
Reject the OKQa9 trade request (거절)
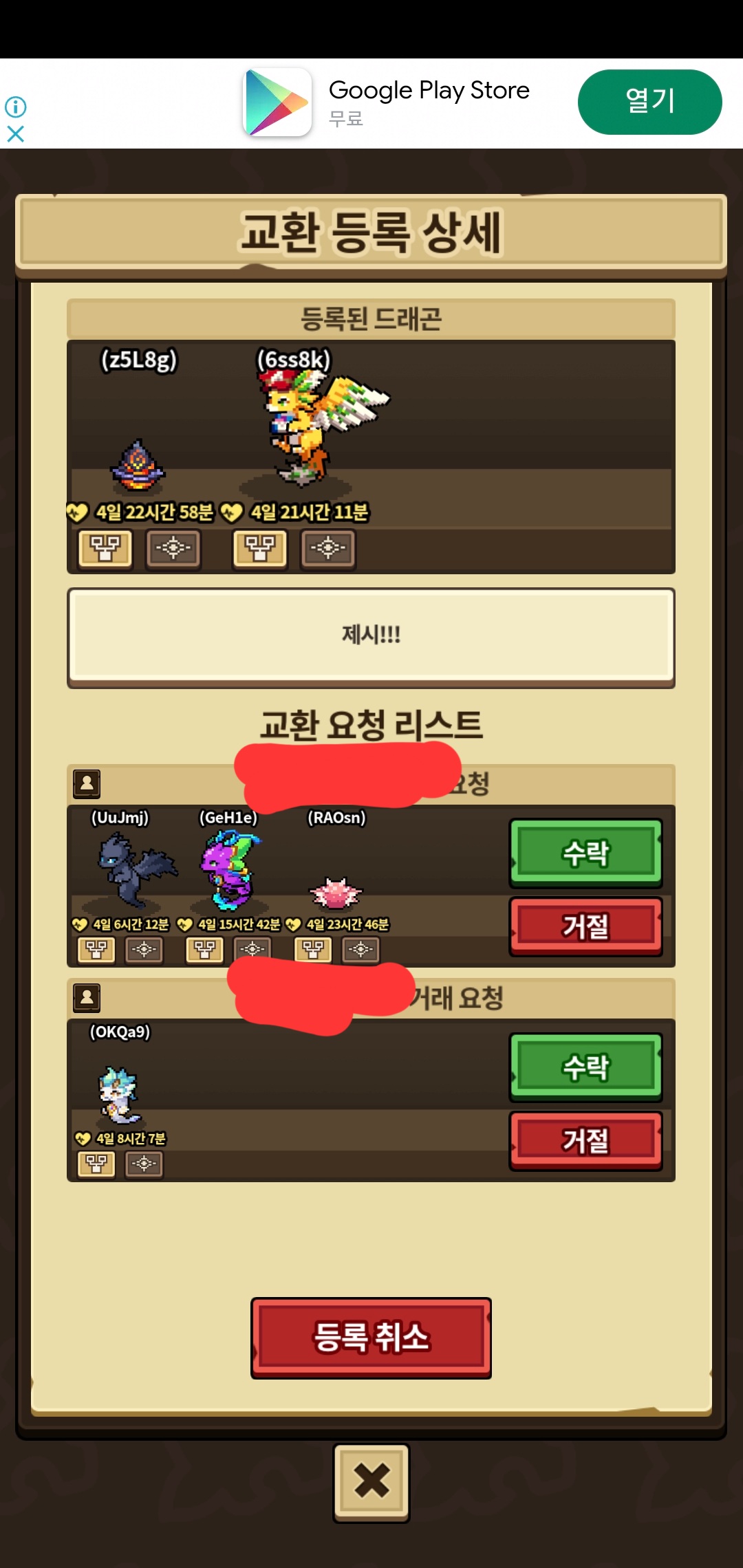[x=585, y=1140]
